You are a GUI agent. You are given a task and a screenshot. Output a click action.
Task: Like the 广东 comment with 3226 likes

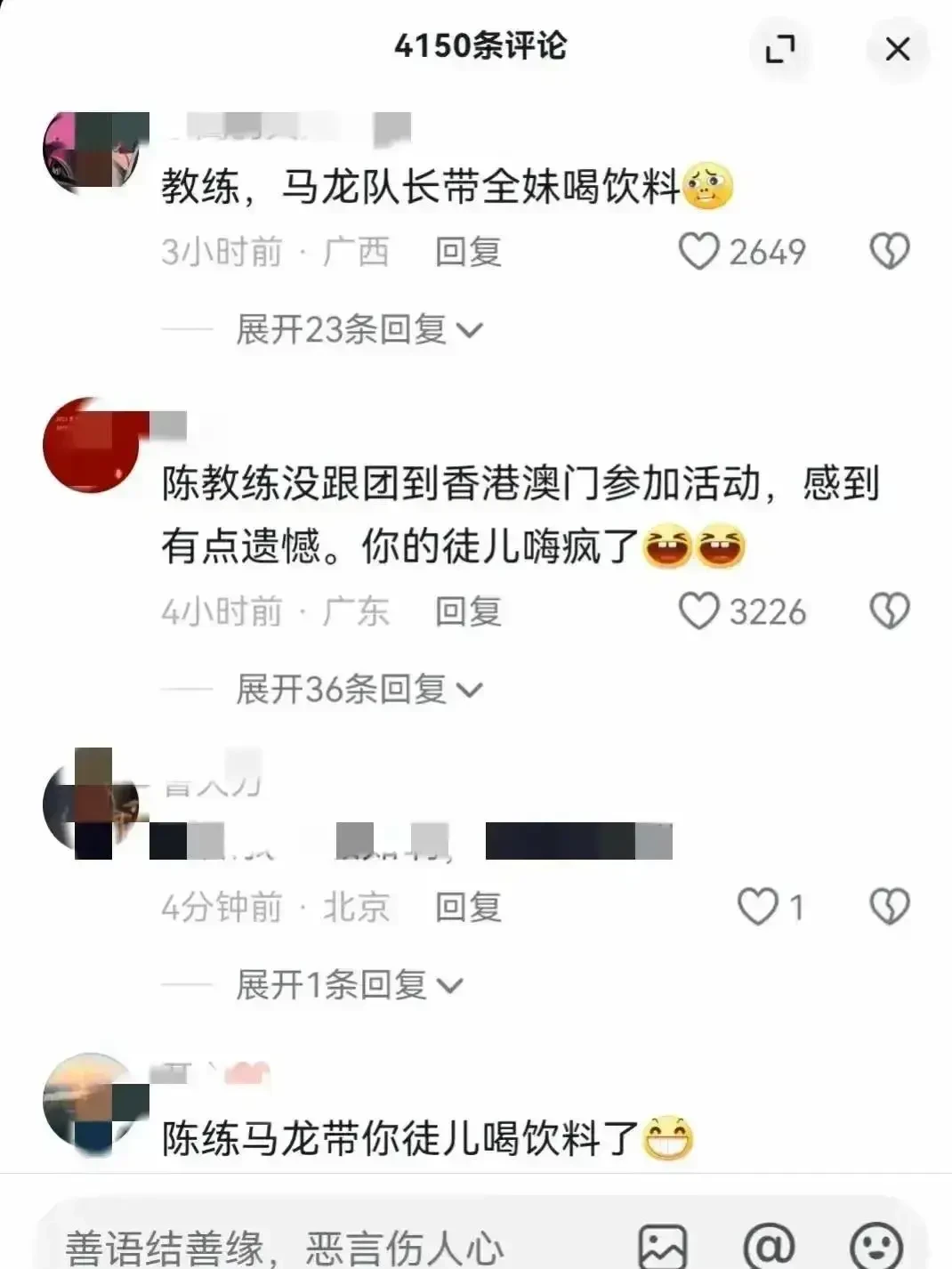(x=699, y=611)
